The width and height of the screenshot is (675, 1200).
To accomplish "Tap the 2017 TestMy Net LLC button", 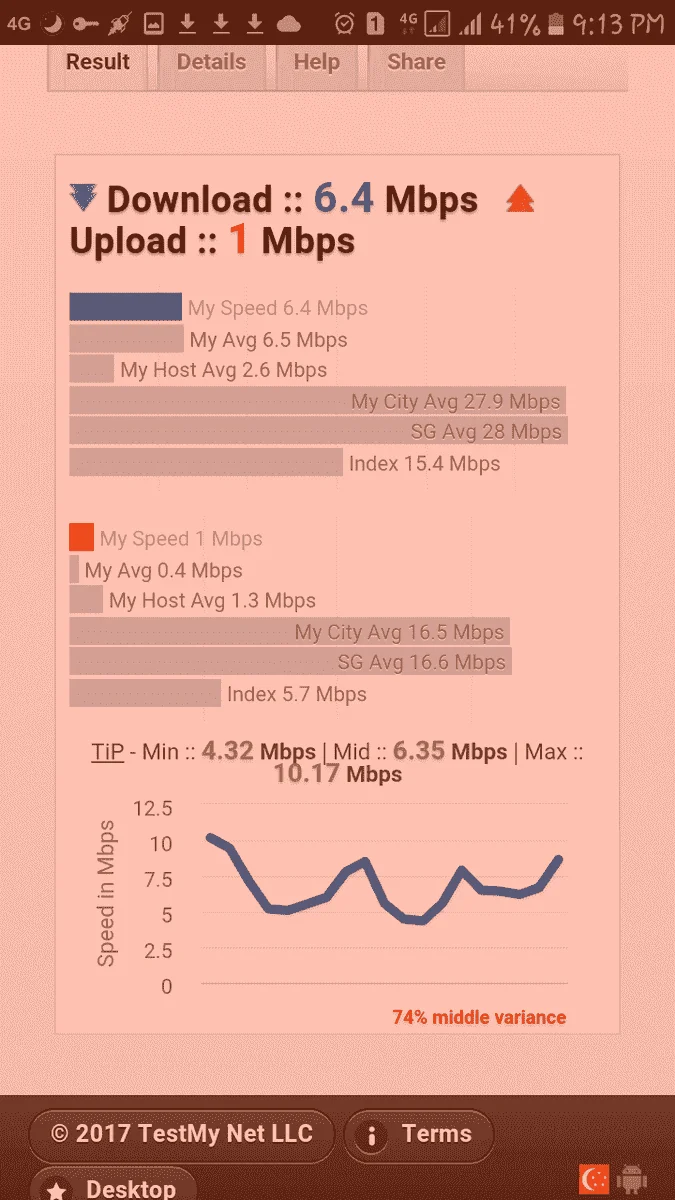I will [182, 1135].
